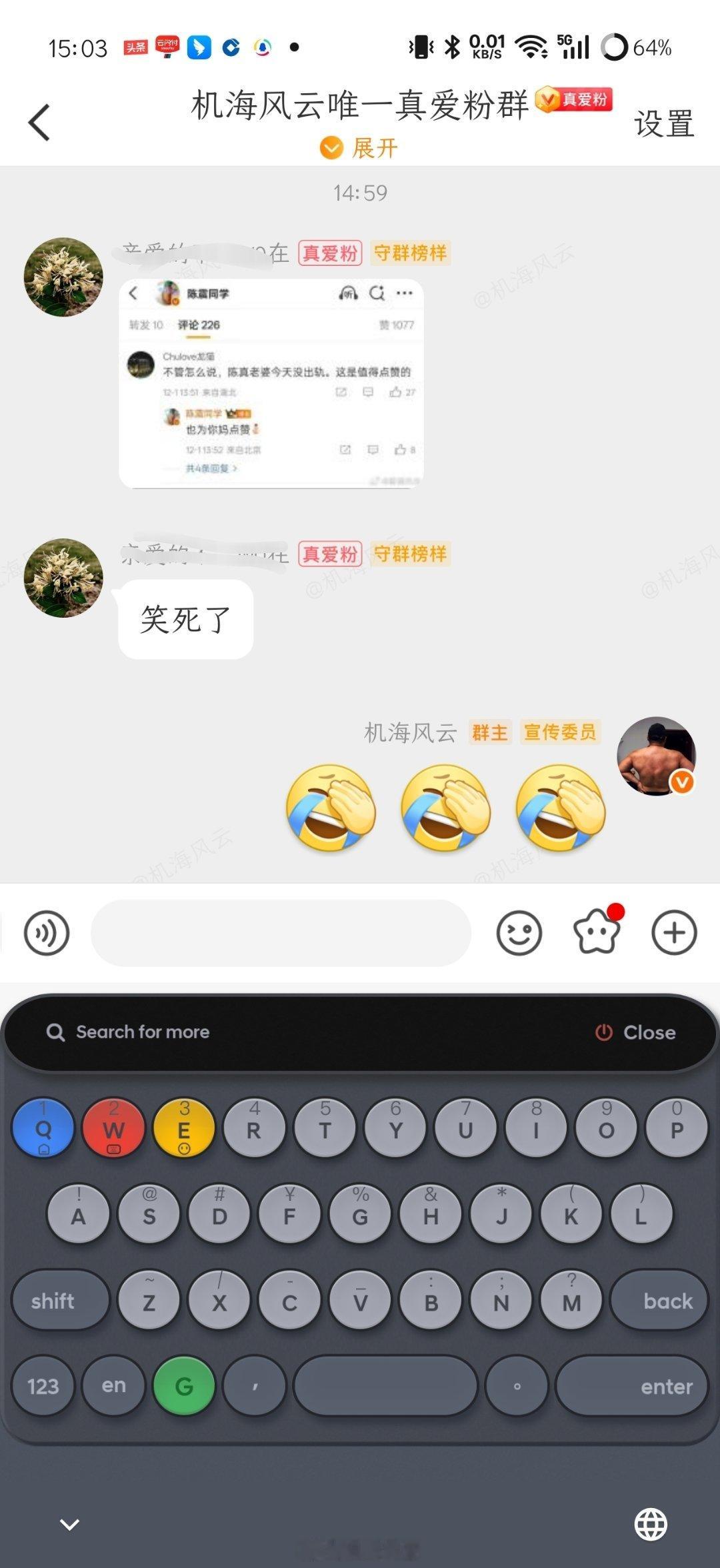720x1568 pixels.
Task: Toggle the shift key
Action: 59,1300
